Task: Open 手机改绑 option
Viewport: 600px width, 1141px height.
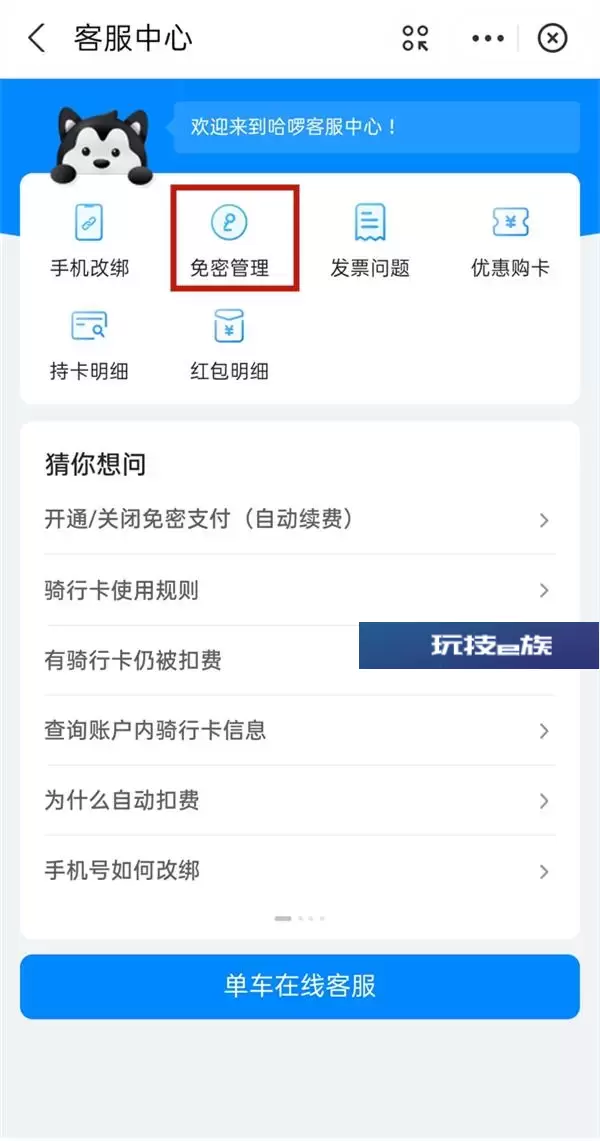Action: click(x=89, y=241)
